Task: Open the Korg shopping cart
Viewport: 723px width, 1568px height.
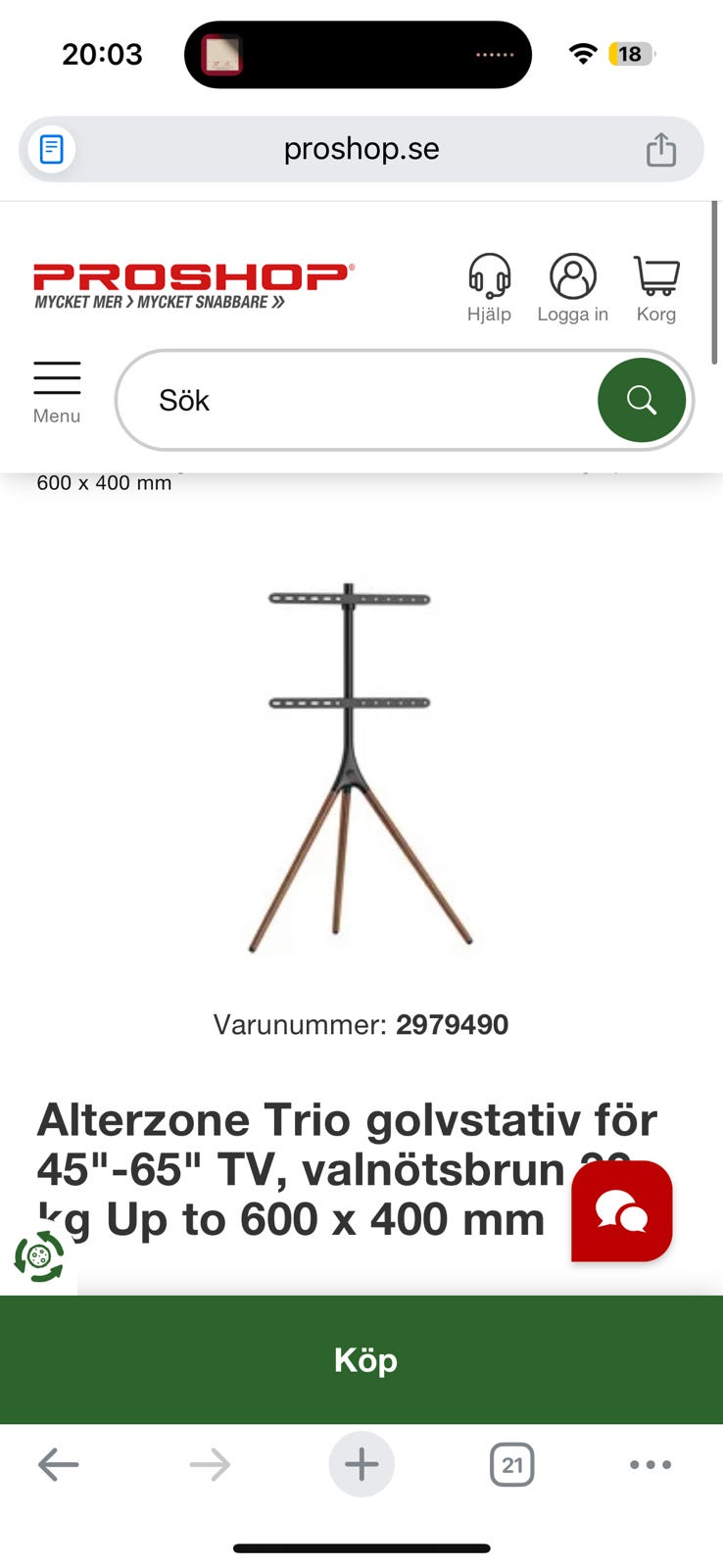Action: coord(656,288)
